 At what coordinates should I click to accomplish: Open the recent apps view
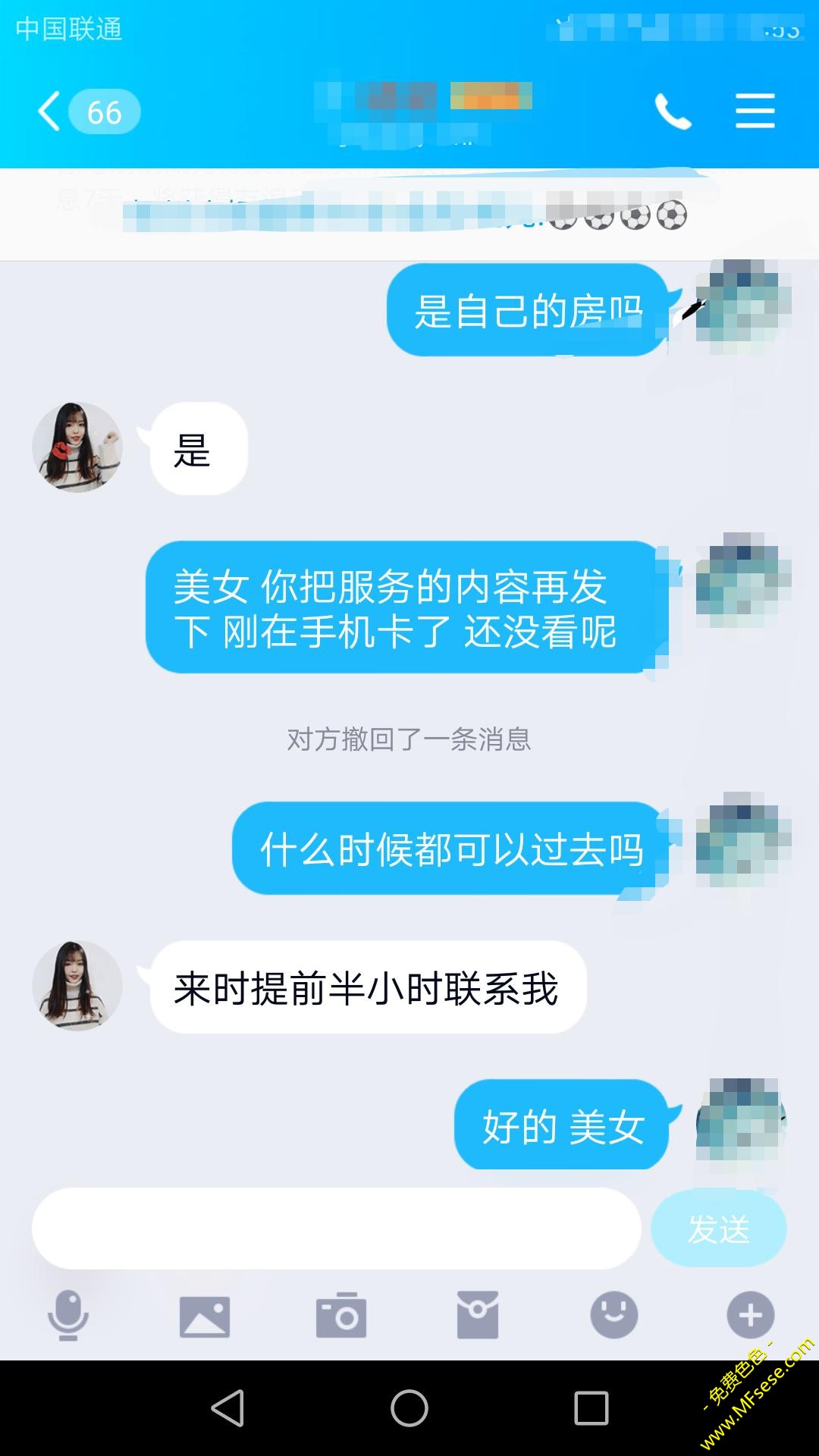591,1408
